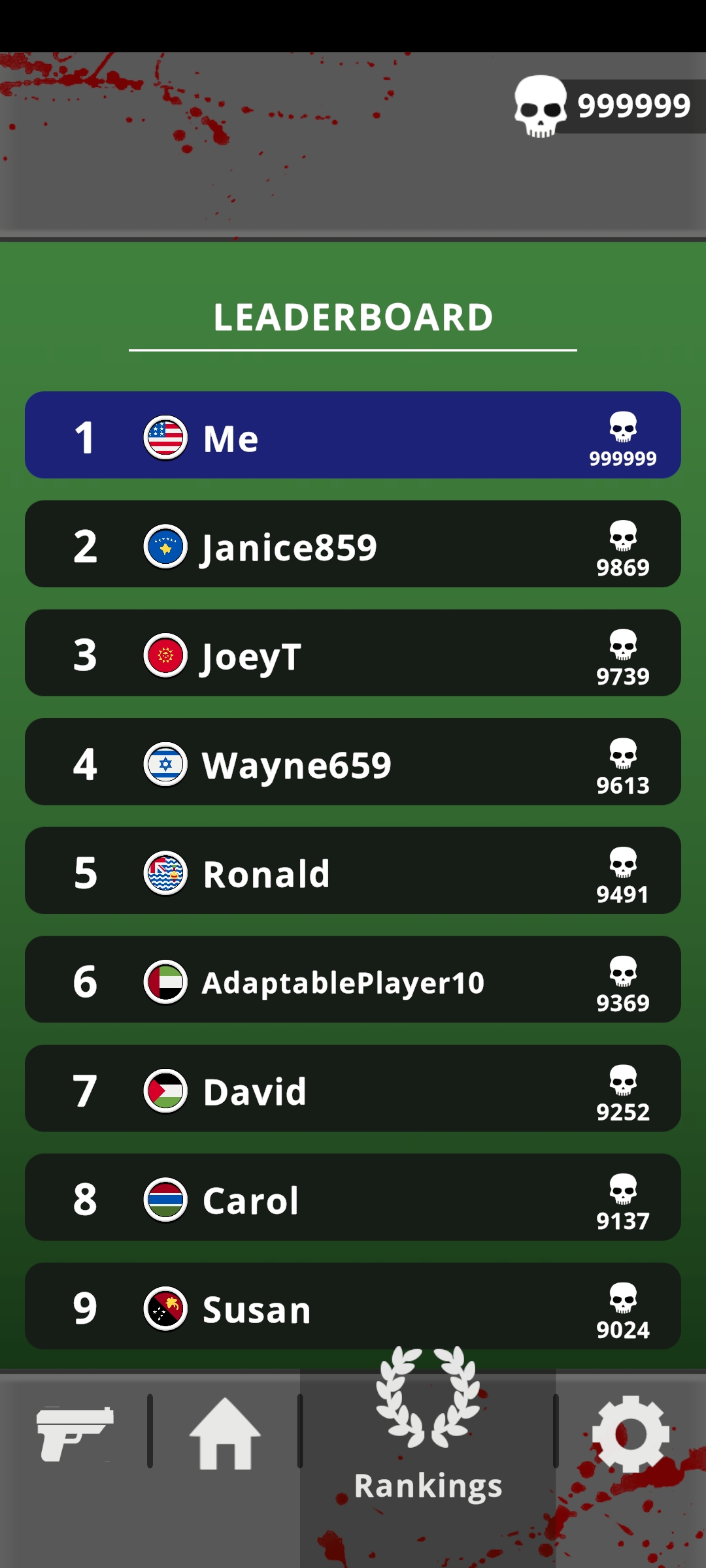Select David's leaderboard row
Viewport: 706px width, 1568px height.
point(353,1088)
